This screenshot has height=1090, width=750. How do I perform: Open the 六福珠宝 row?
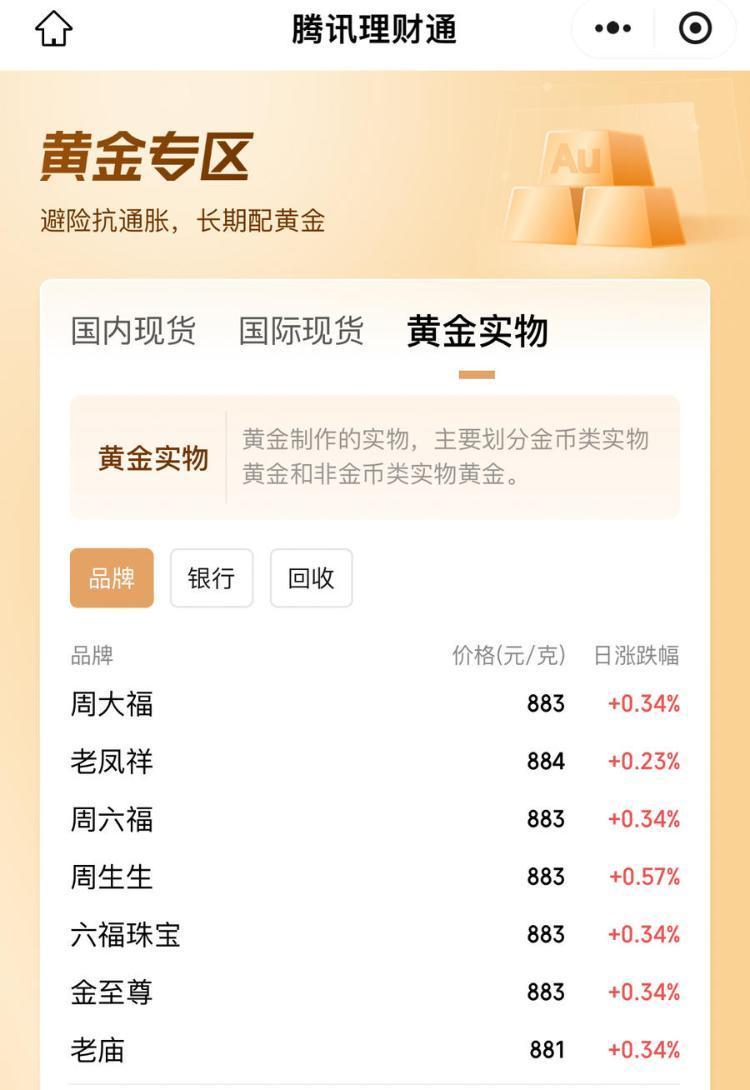click(375, 934)
